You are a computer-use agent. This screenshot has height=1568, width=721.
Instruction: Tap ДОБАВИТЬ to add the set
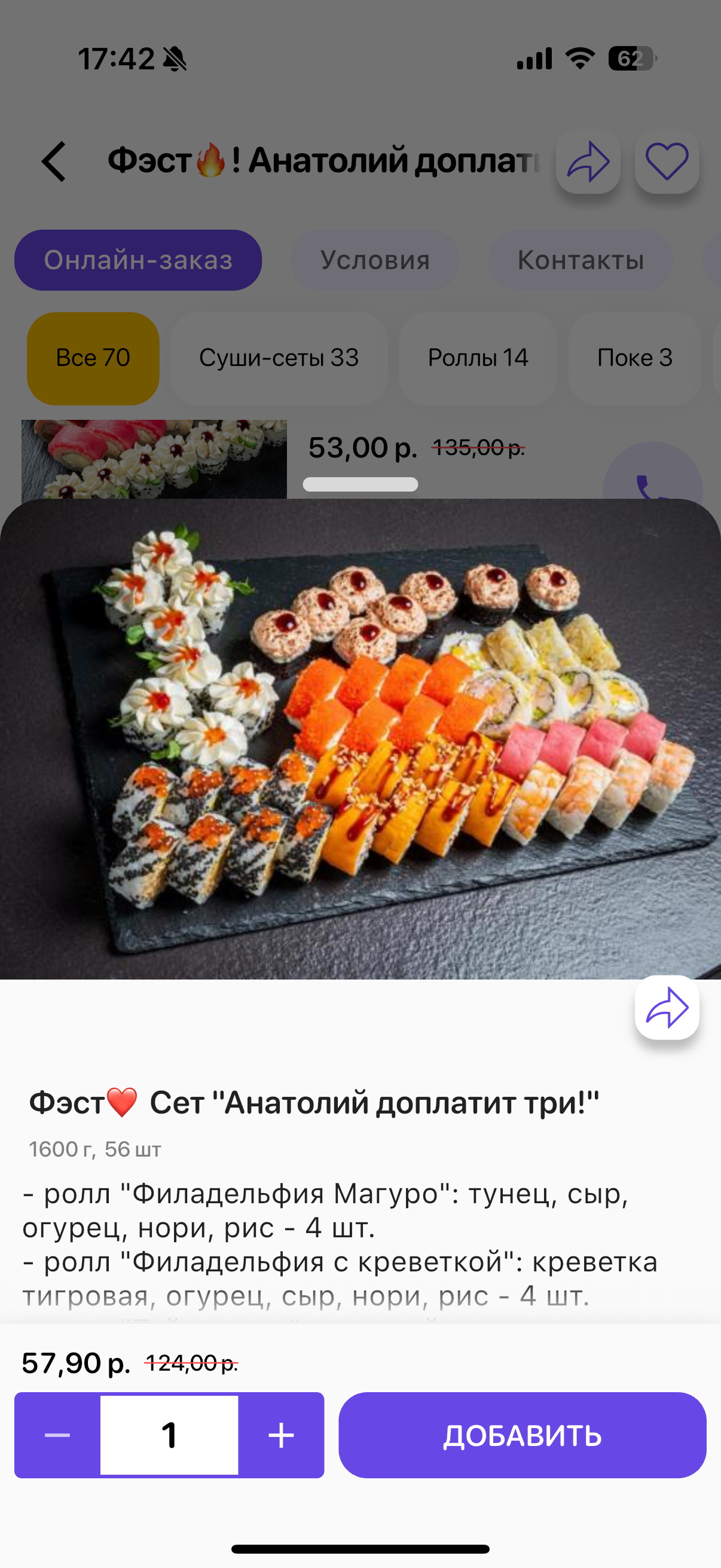pos(522,1435)
